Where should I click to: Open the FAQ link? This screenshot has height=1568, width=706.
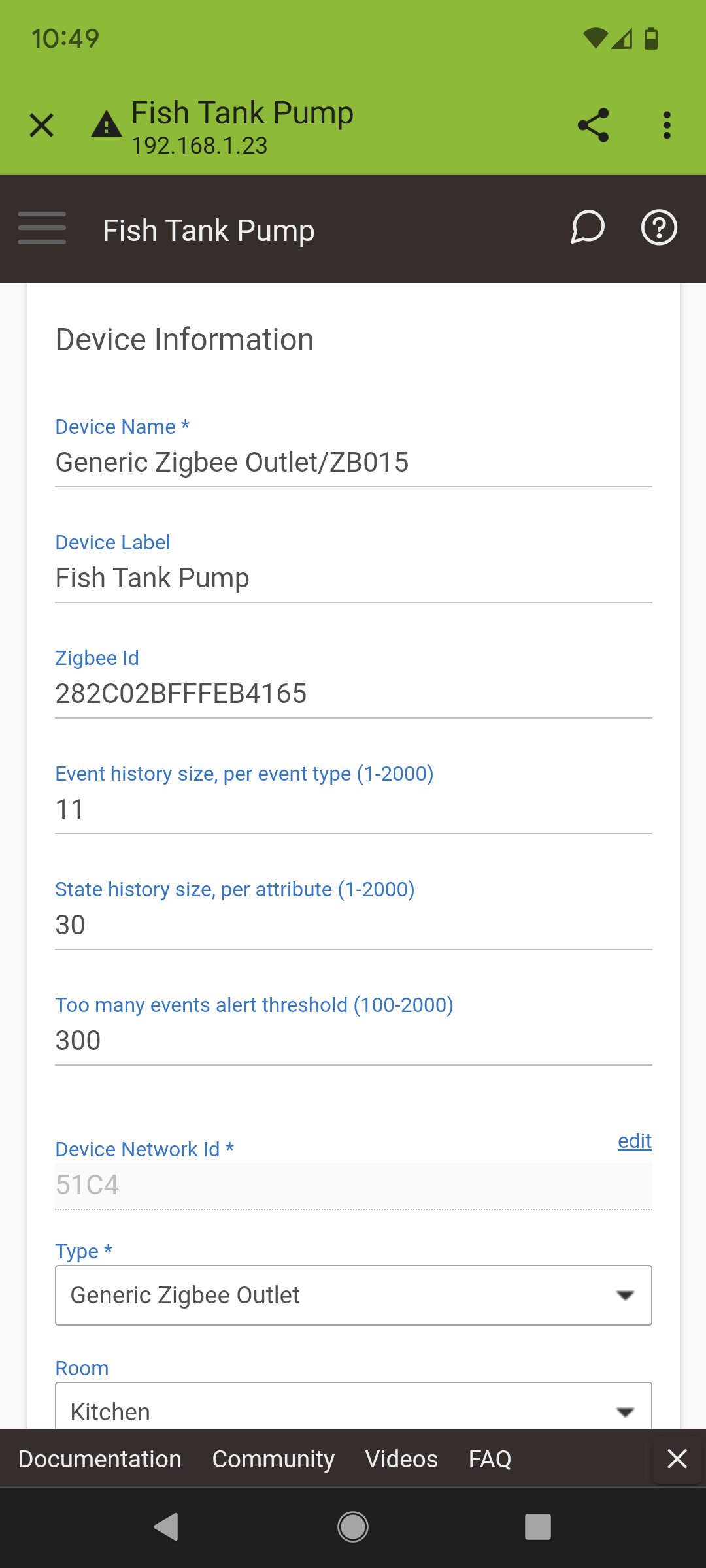[x=490, y=1459]
